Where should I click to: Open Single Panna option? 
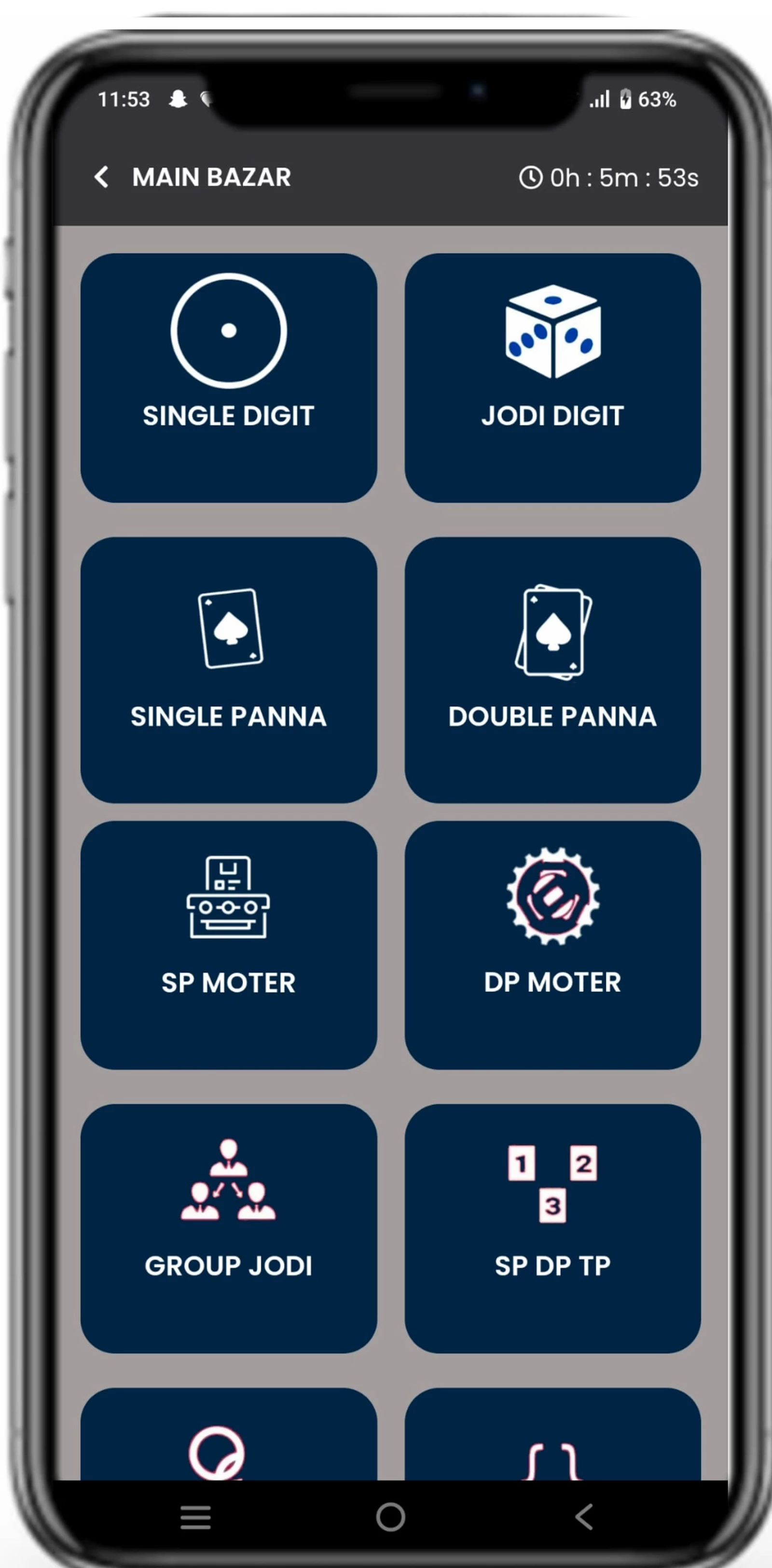pyautogui.click(x=228, y=670)
